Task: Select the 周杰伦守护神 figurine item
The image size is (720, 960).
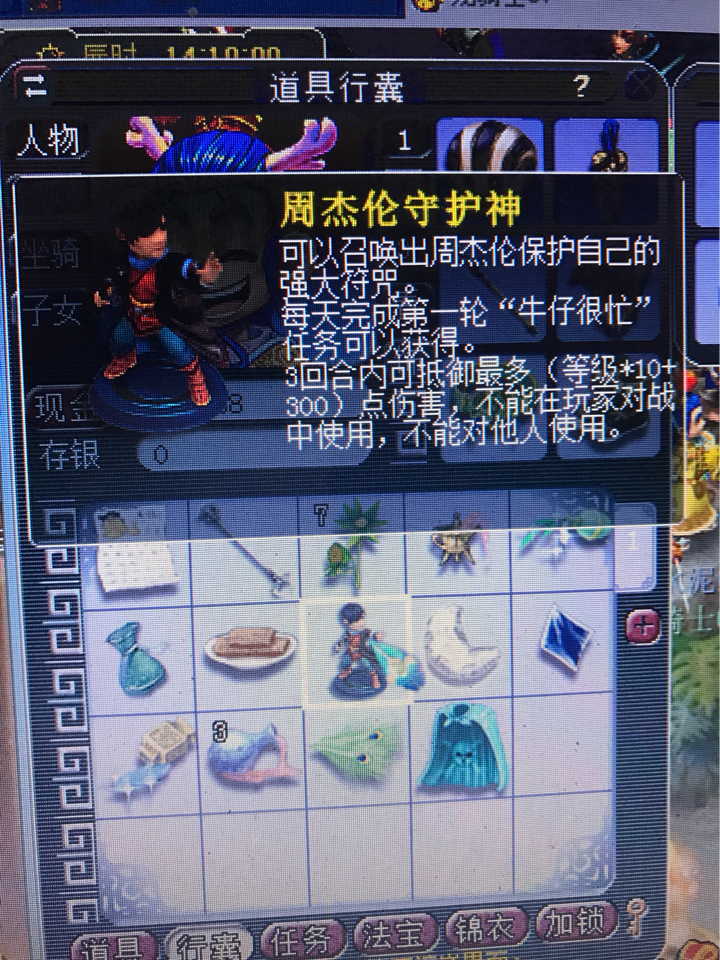Action: (x=355, y=652)
